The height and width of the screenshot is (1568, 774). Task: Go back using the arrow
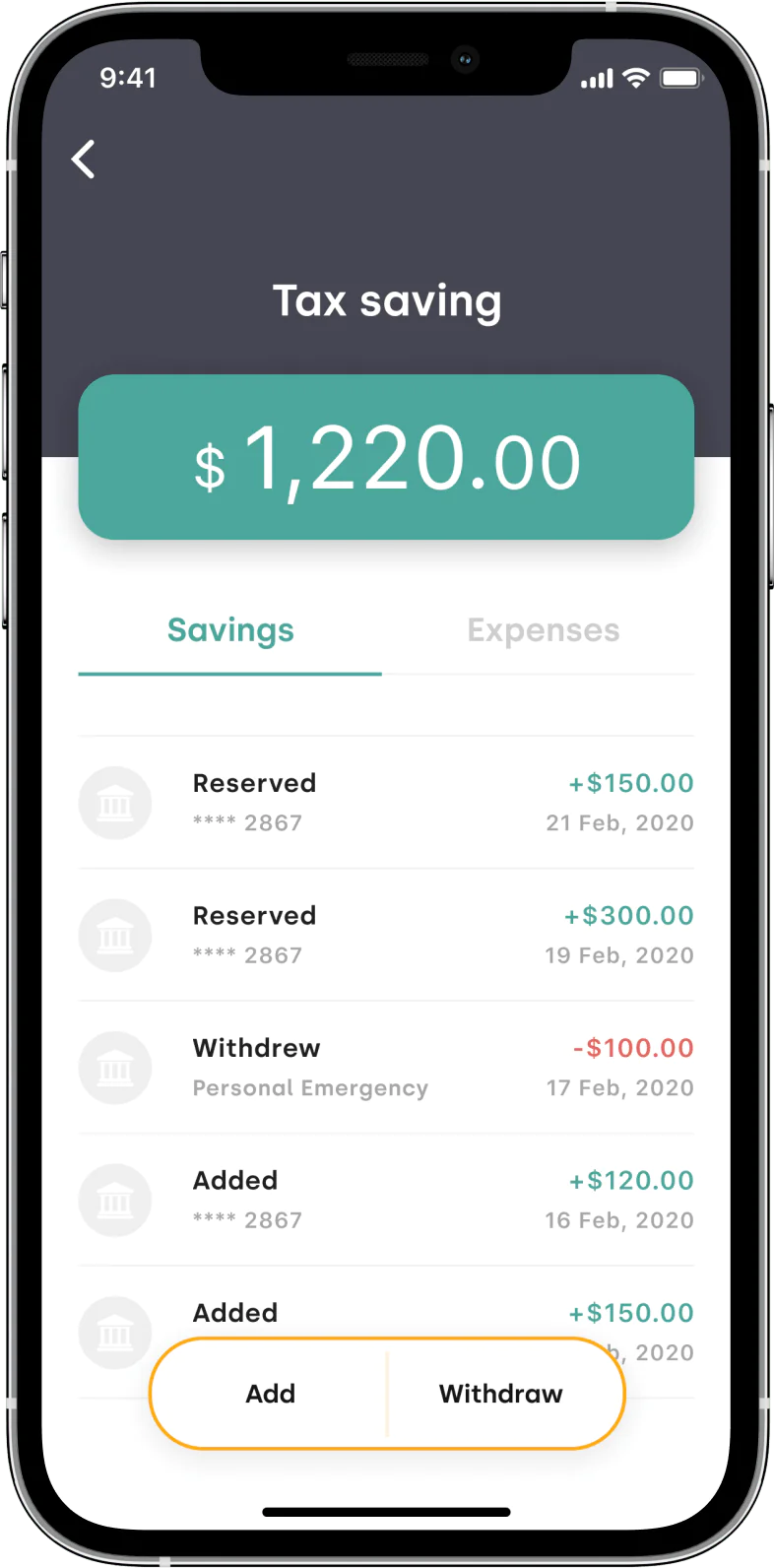(84, 160)
